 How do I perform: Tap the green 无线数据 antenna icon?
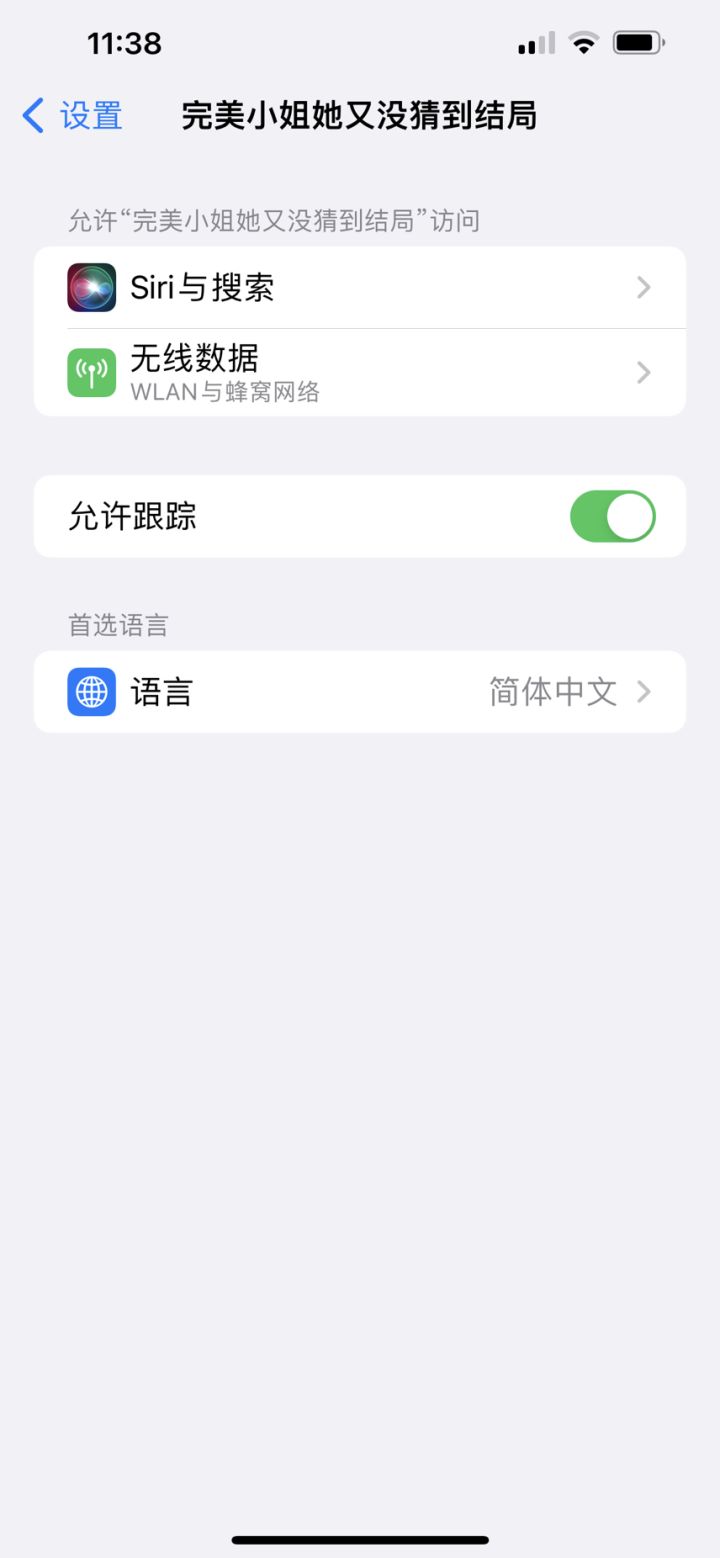click(91, 371)
